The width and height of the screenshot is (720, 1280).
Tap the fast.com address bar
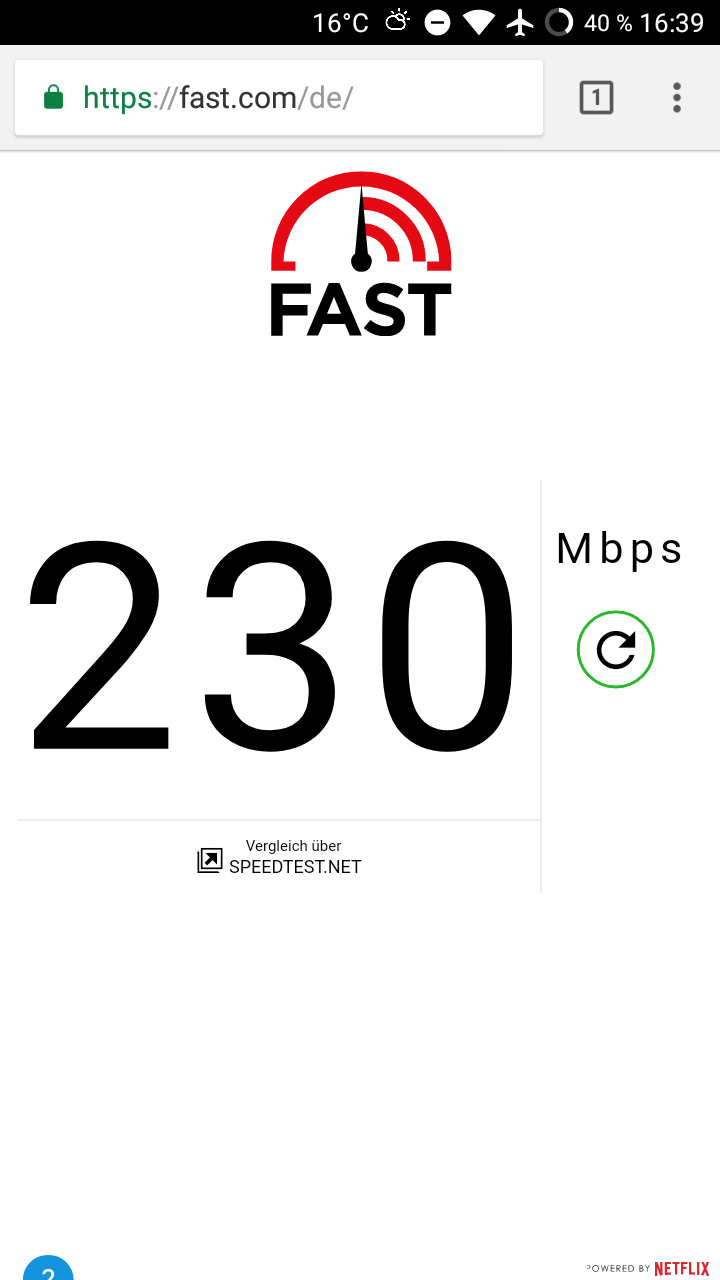pos(278,98)
